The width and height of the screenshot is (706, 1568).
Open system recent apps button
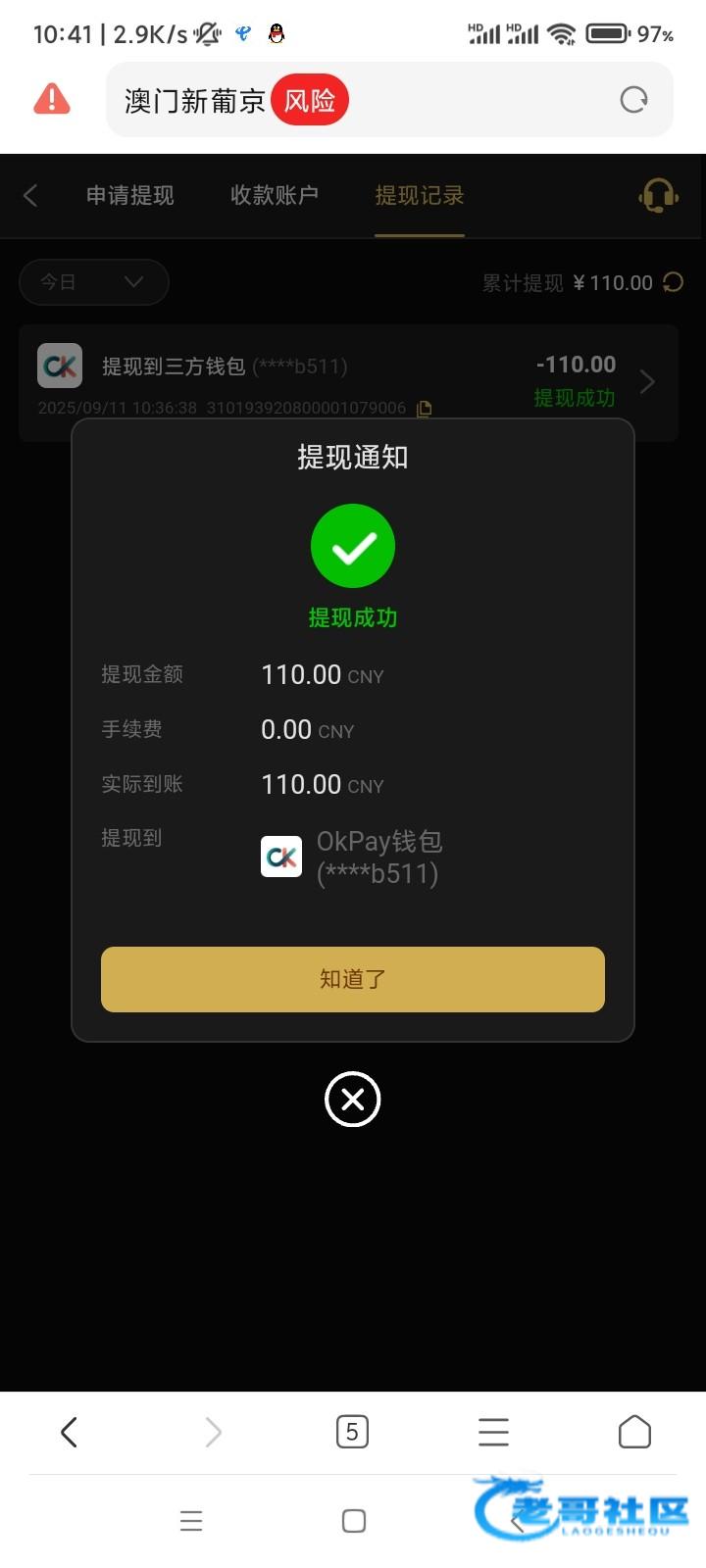pos(191,1521)
